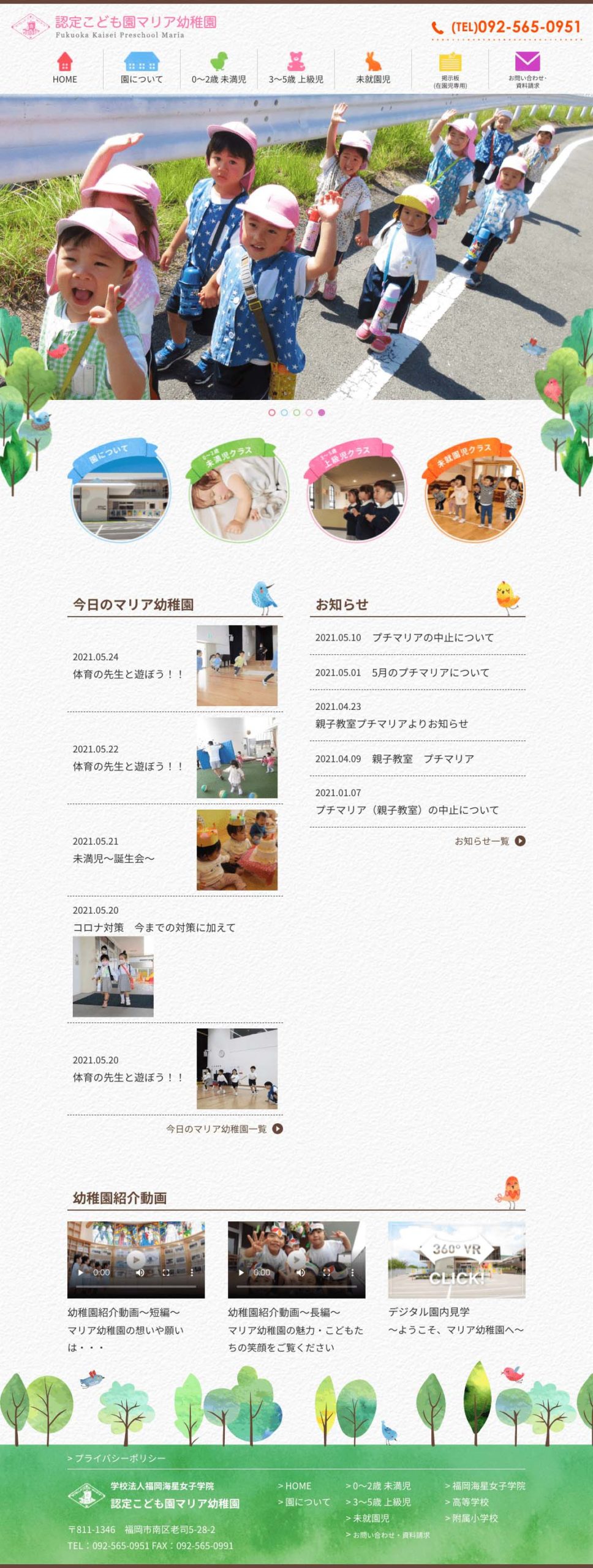
Task: Open the 未就園児 navigation item
Action: point(372,68)
